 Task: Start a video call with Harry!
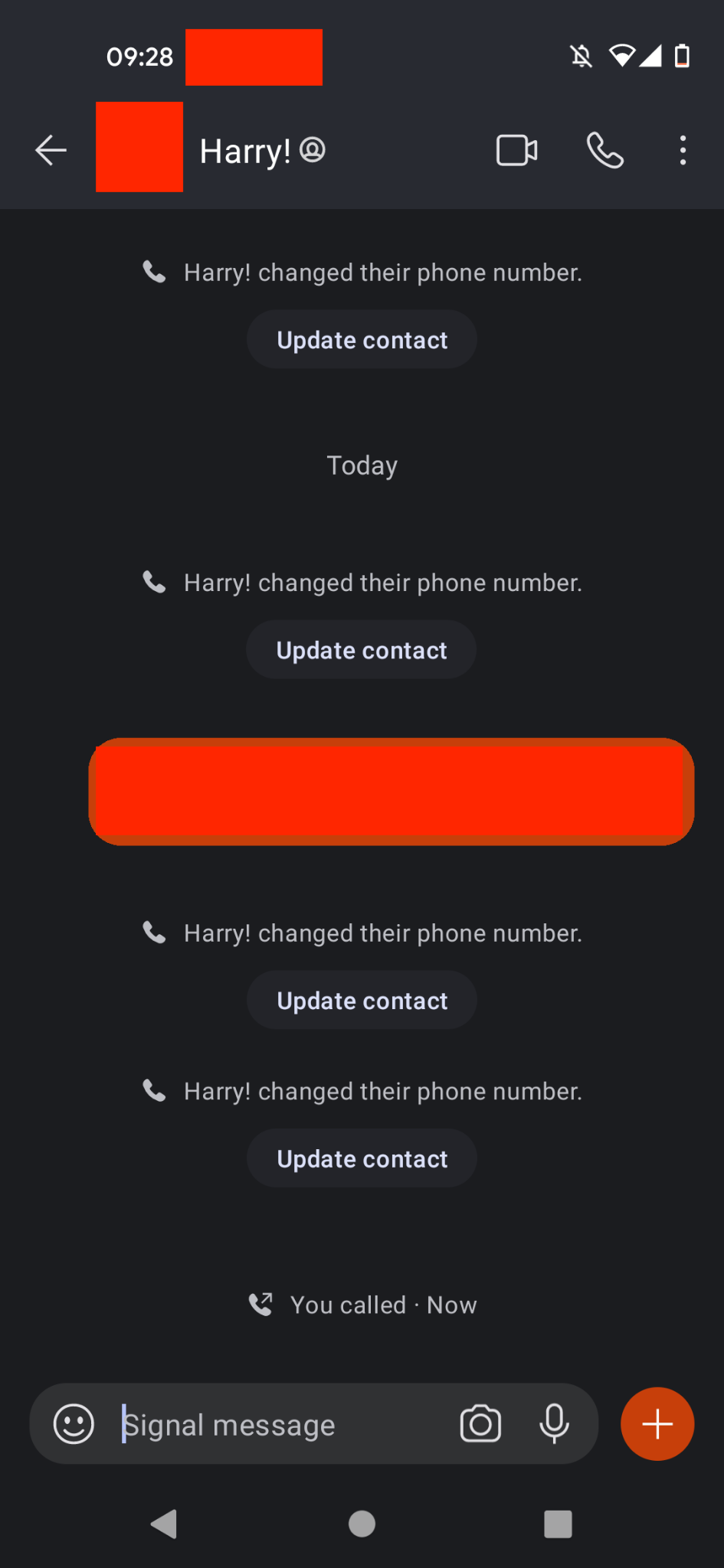point(516,150)
